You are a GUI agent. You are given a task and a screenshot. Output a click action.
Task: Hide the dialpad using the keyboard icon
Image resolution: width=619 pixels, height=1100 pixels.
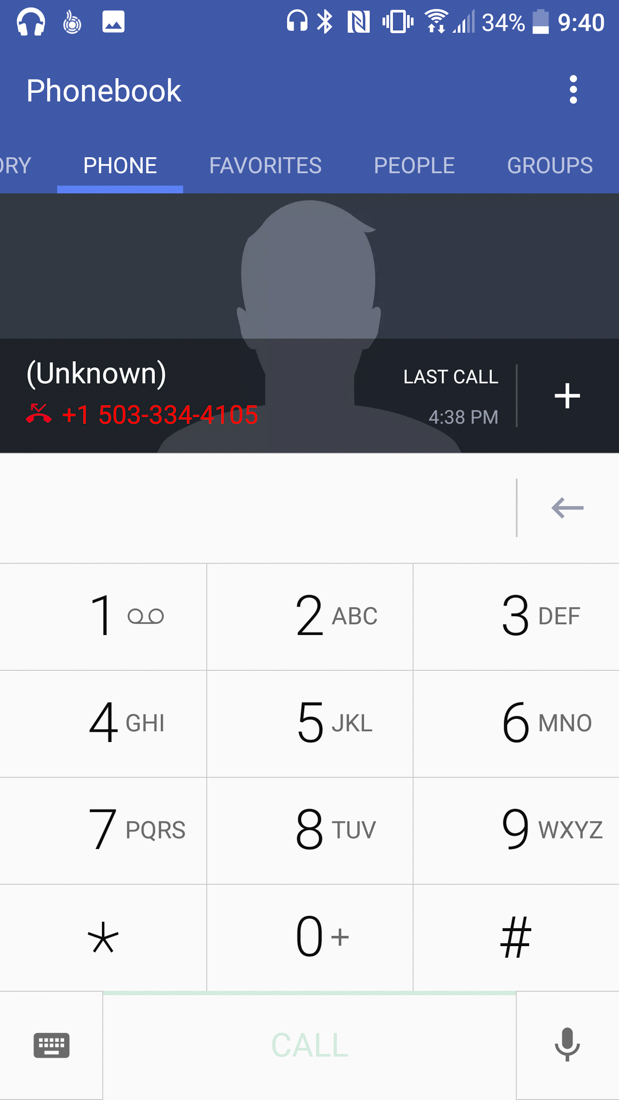[x=51, y=1045]
